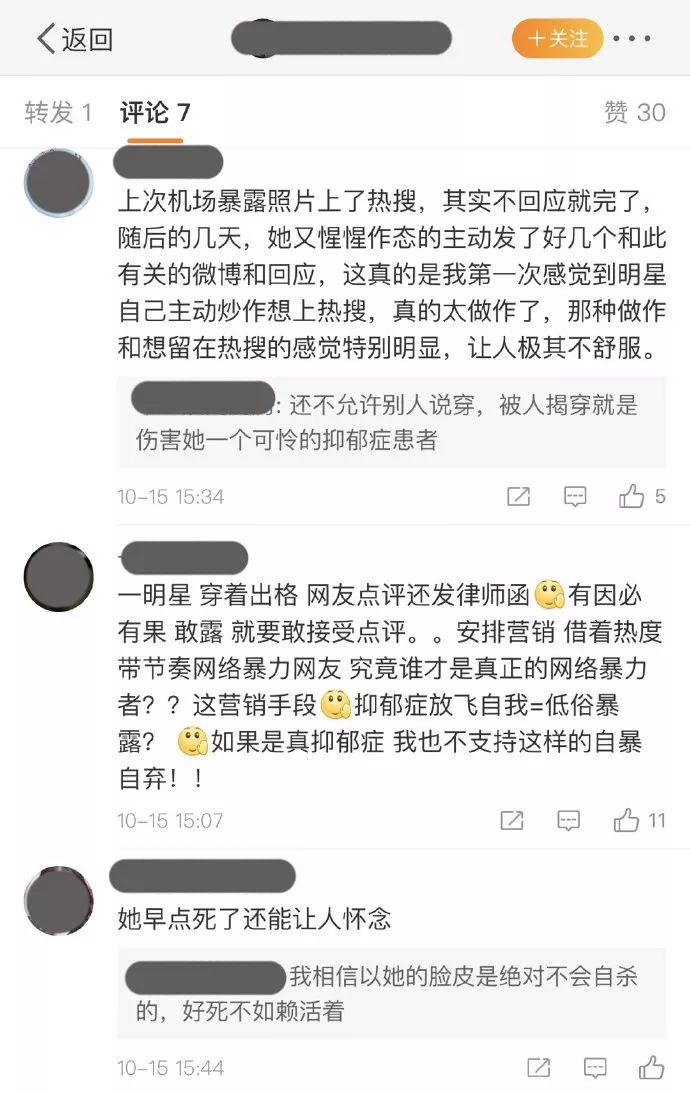Reply to the comment posted at 10-15 15:07

tap(569, 821)
